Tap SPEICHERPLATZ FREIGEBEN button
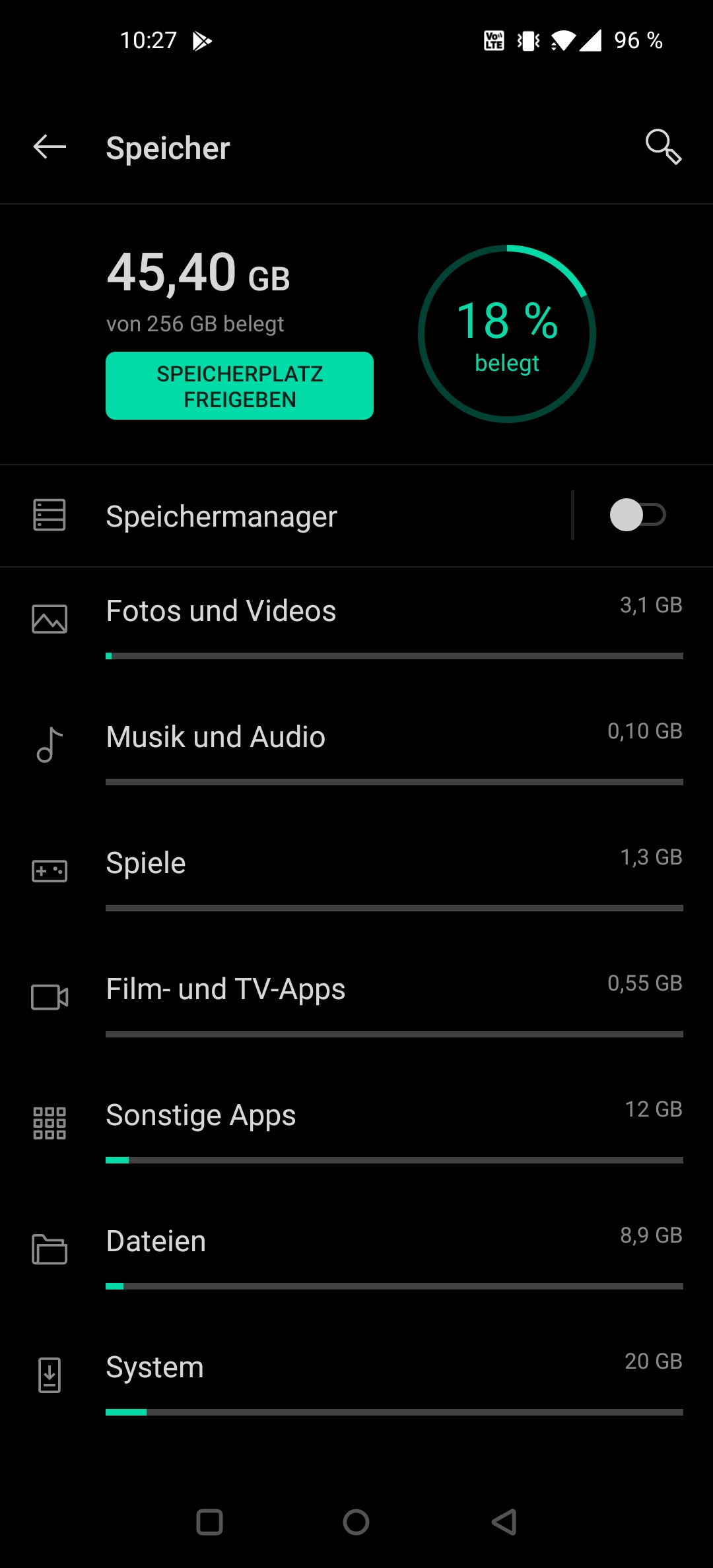Image resolution: width=713 pixels, height=1568 pixels. click(240, 386)
